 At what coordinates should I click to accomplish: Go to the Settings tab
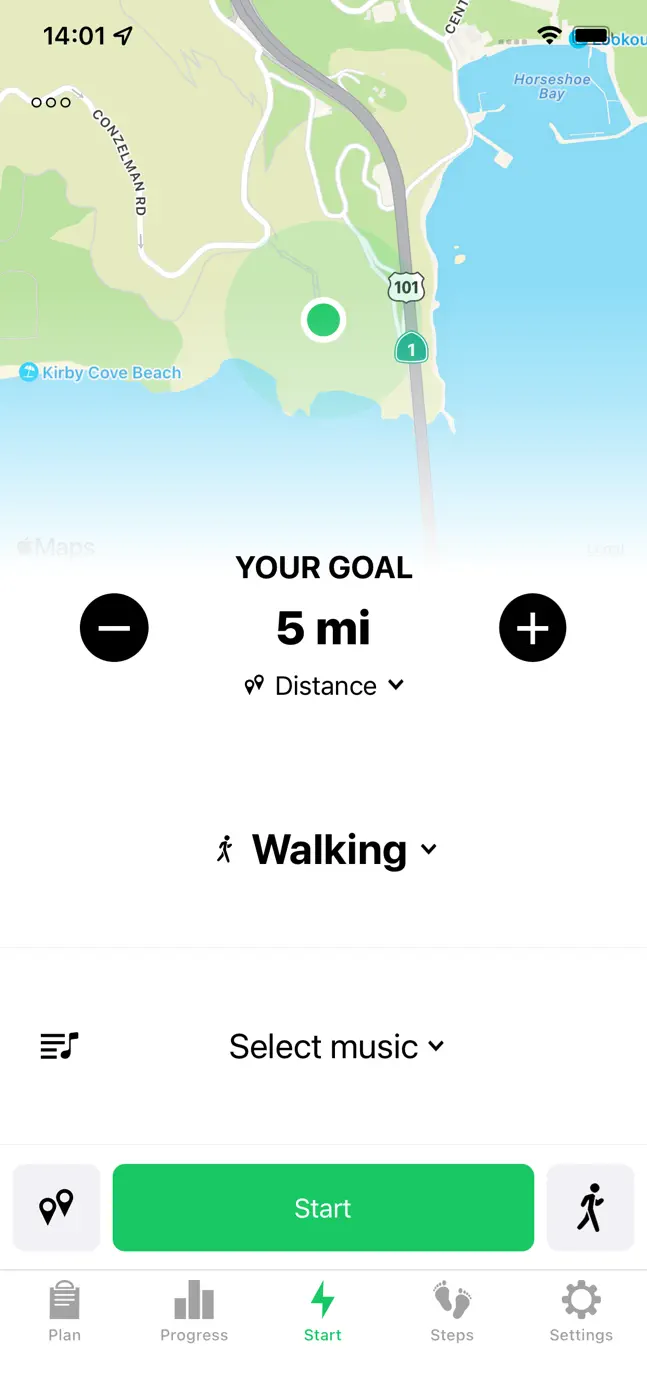(581, 1312)
